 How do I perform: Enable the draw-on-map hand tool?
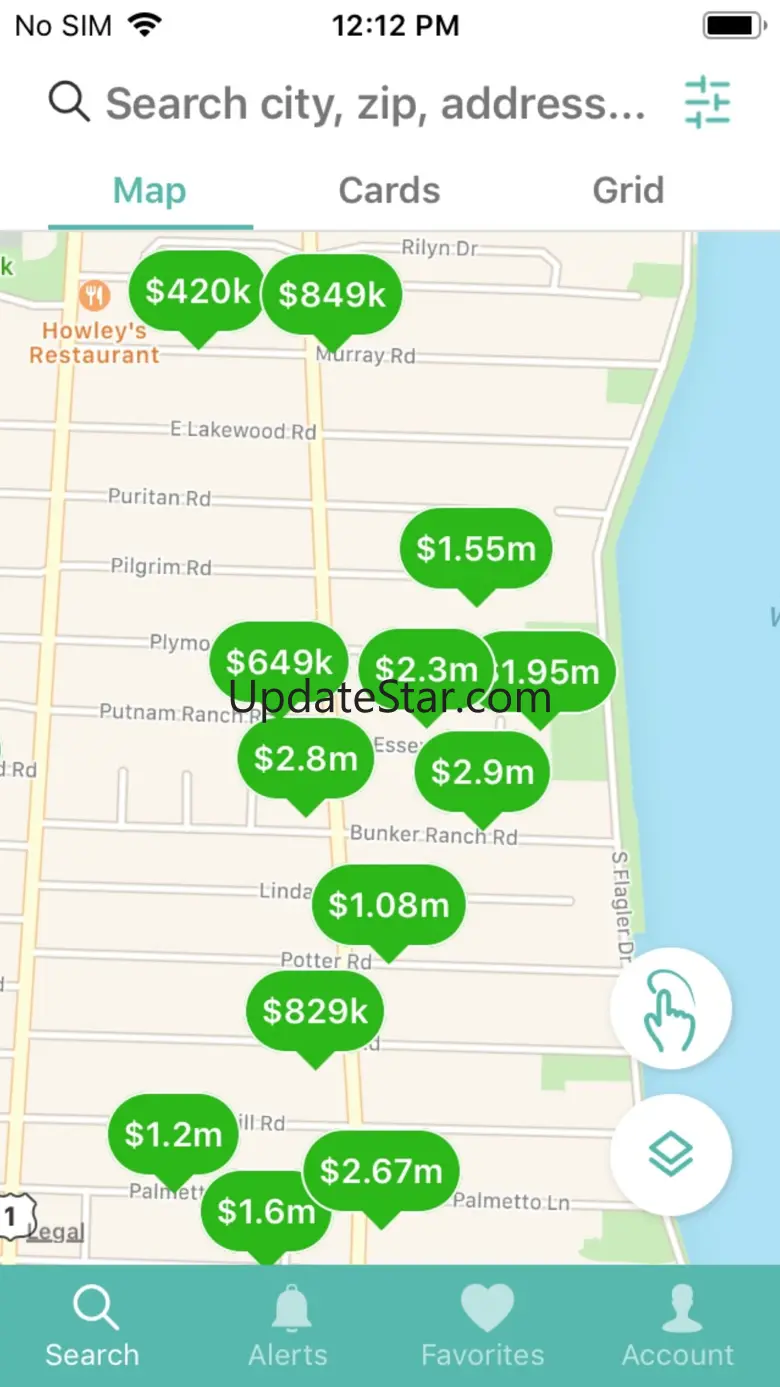tap(671, 1008)
